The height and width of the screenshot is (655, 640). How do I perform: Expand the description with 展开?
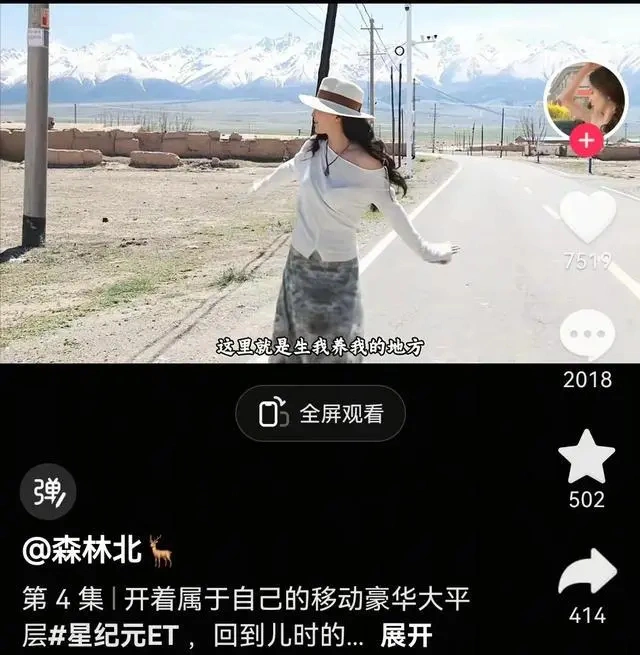[406, 635]
